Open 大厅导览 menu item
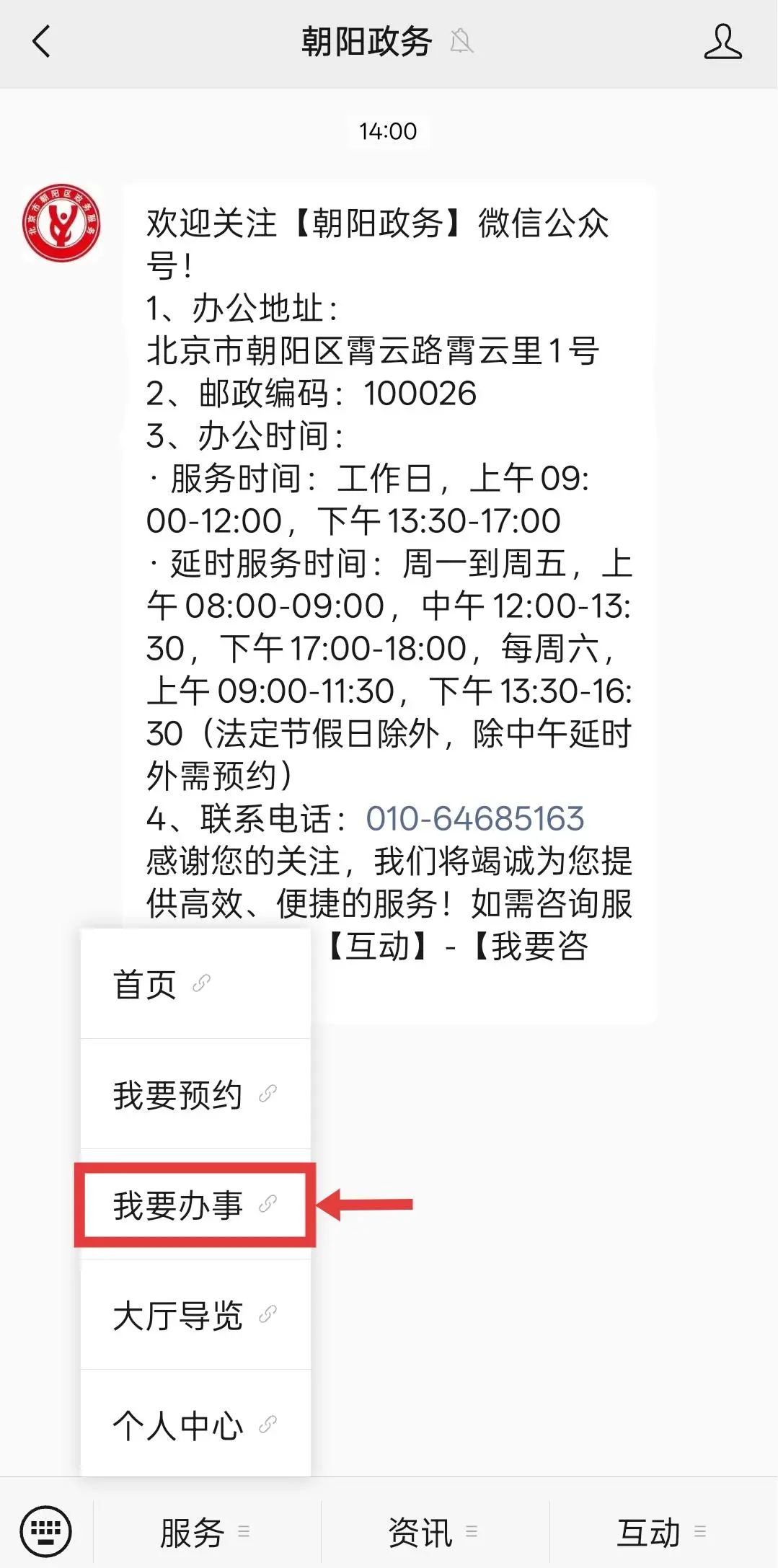The width and height of the screenshot is (778, 1568). click(195, 1315)
